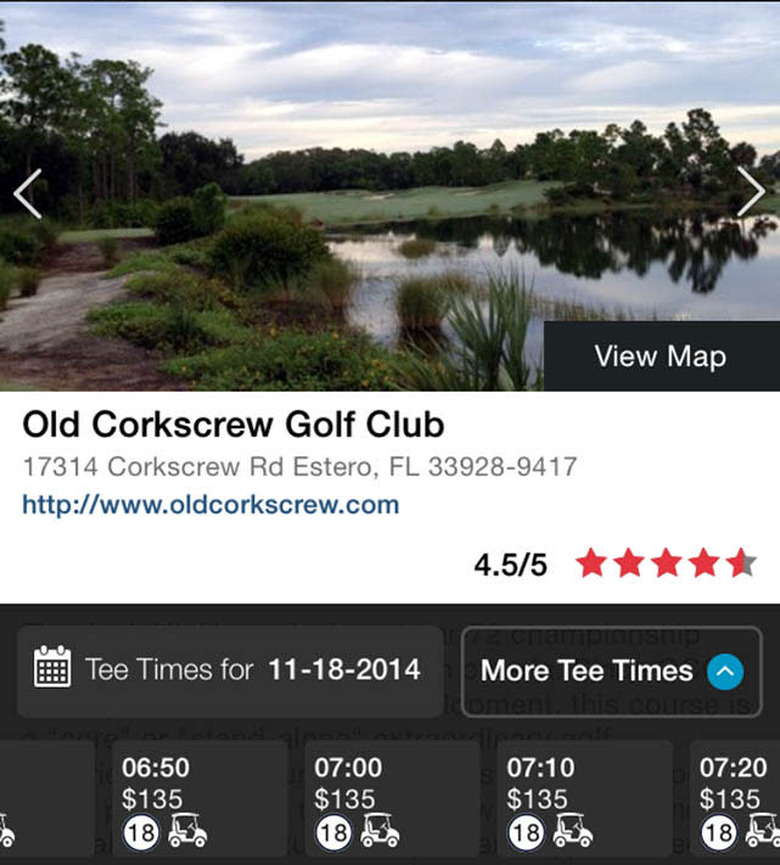The width and height of the screenshot is (780, 865).
Task: Show next course photo
Action: [752, 192]
